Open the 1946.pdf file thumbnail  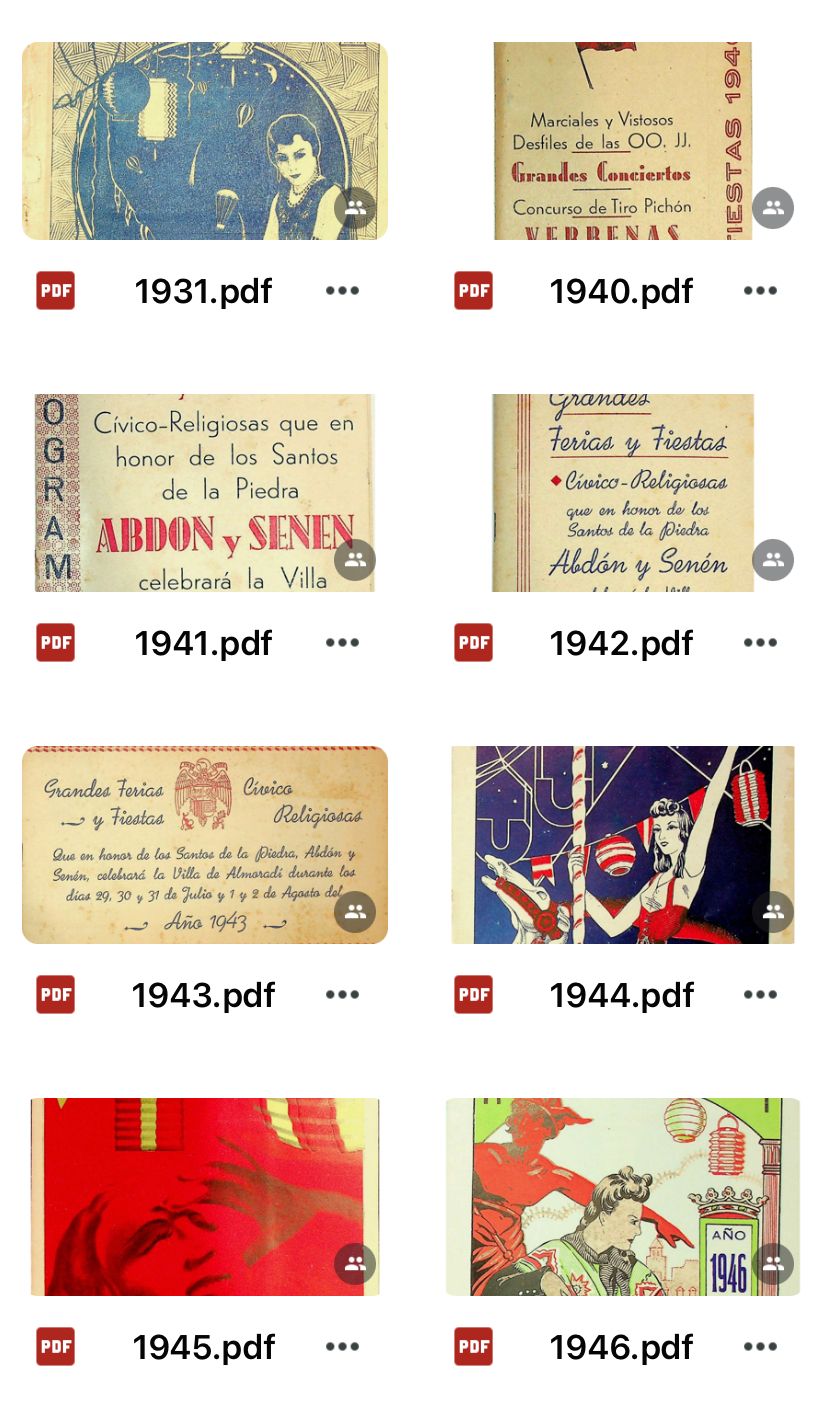(x=623, y=1197)
